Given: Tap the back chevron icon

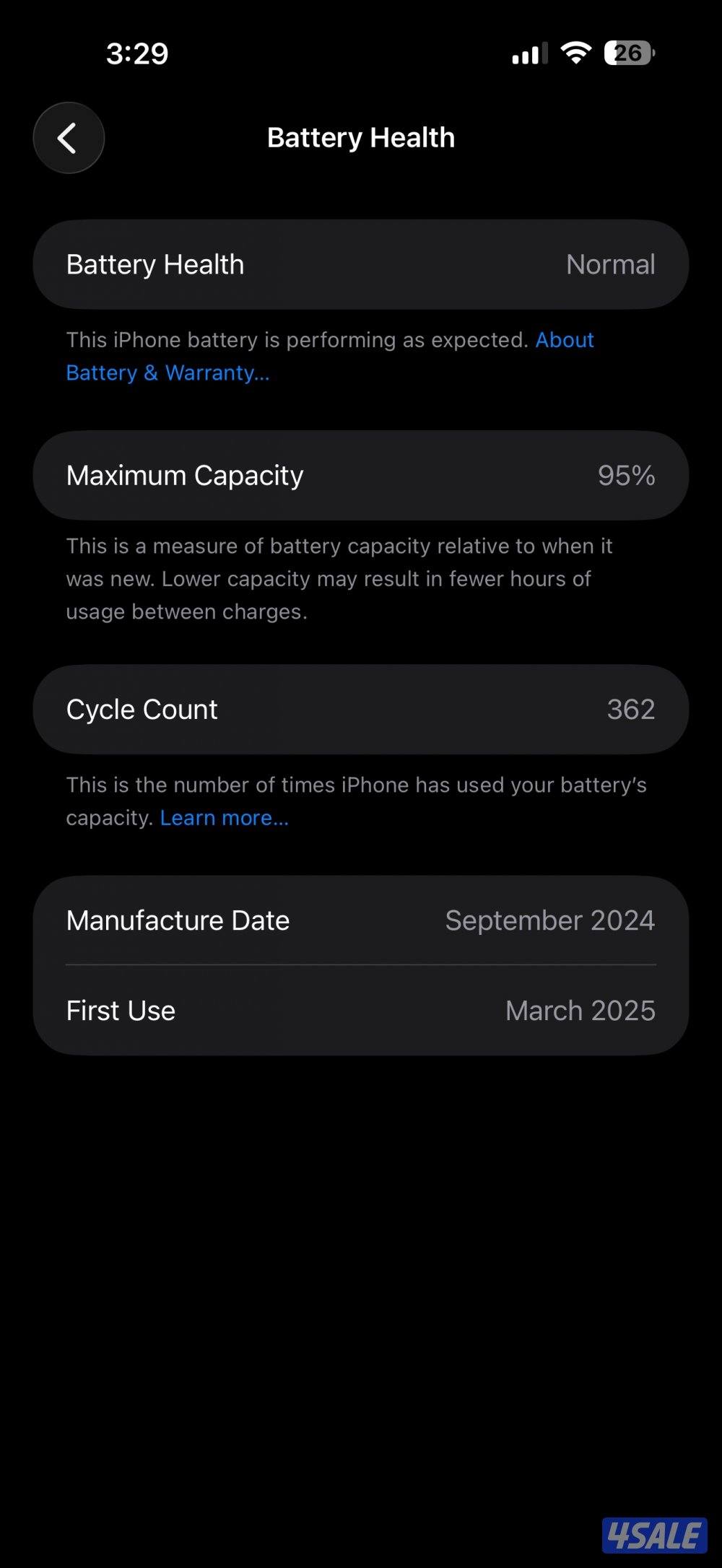Looking at the screenshot, I should [x=69, y=137].
